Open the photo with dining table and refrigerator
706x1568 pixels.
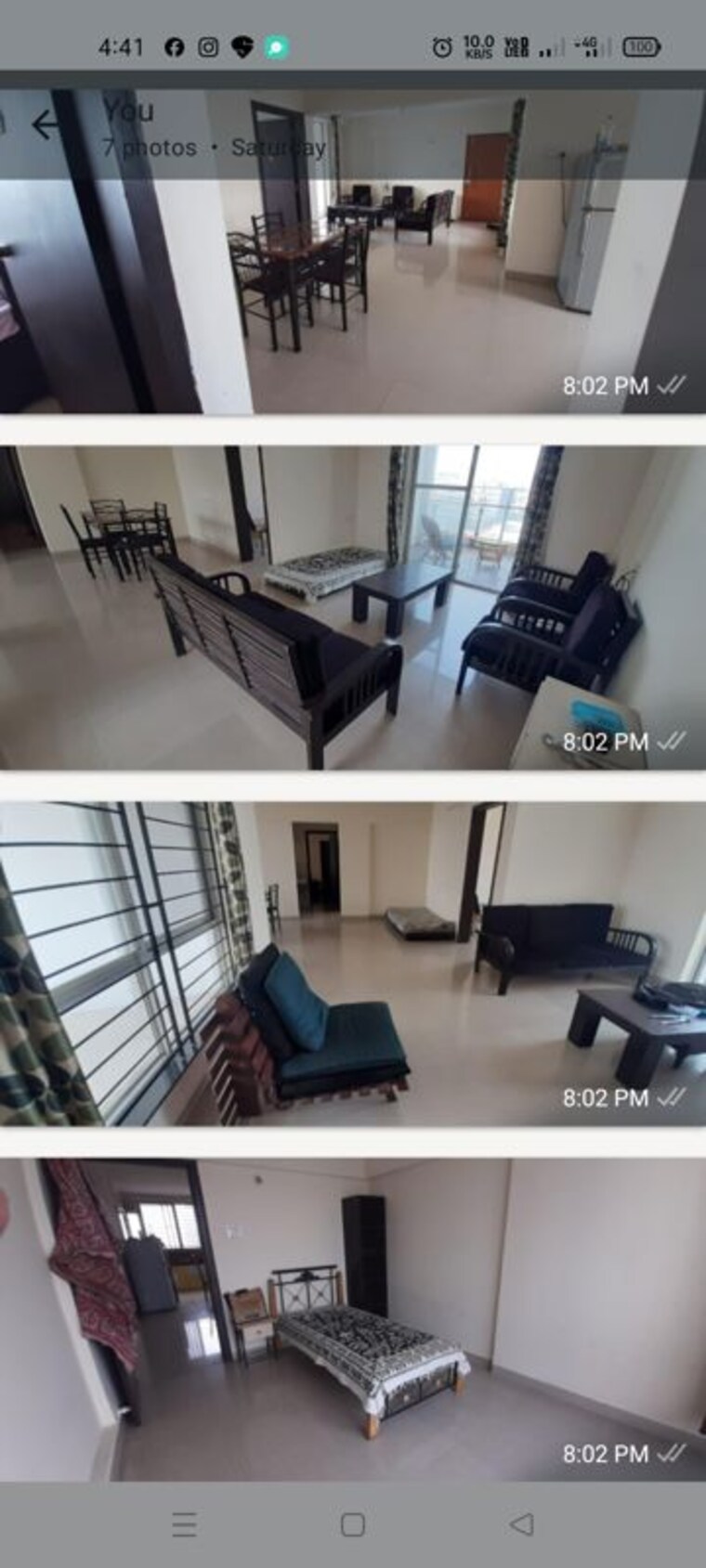tap(353, 279)
